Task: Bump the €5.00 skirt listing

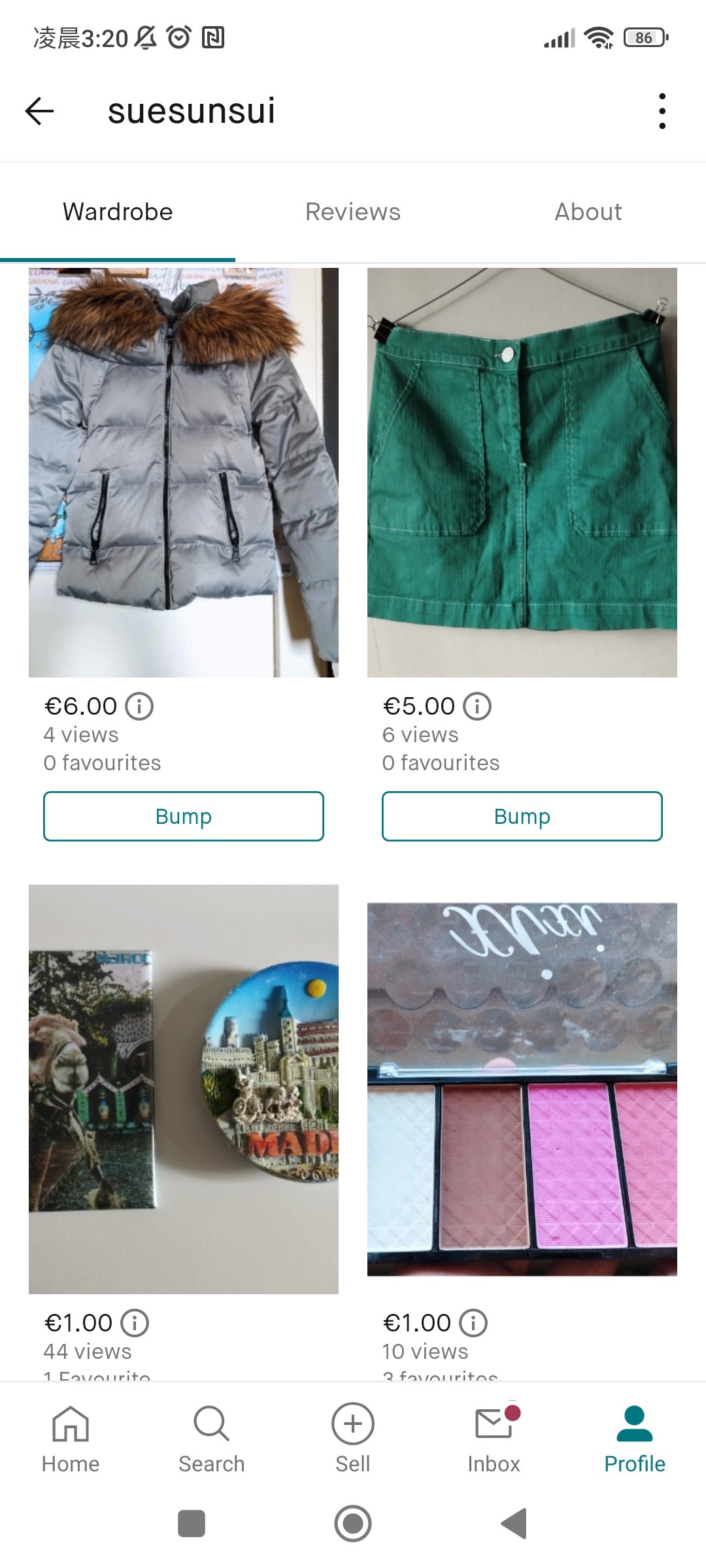Action: (x=522, y=816)
